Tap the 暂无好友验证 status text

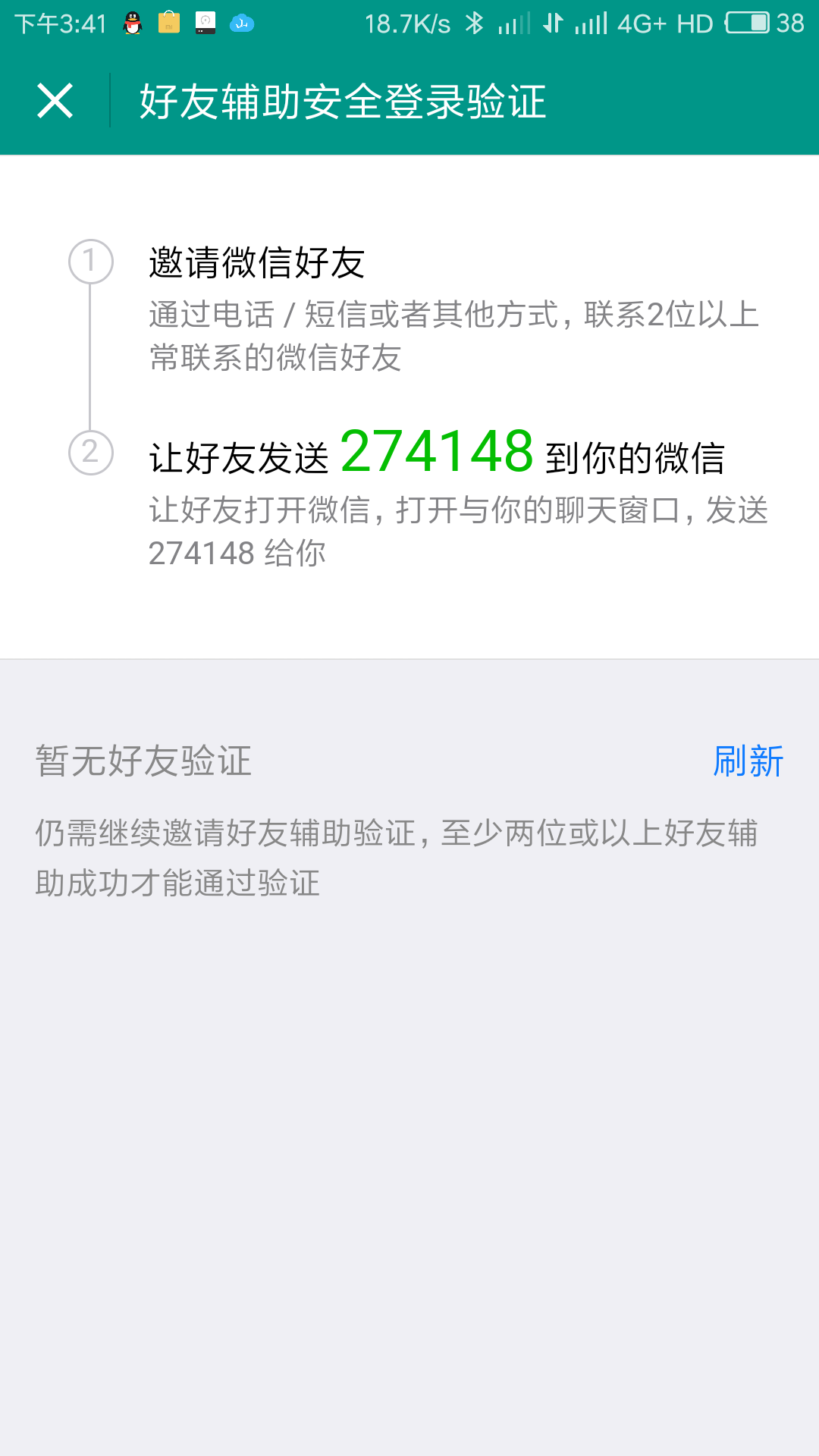point(144,762)
